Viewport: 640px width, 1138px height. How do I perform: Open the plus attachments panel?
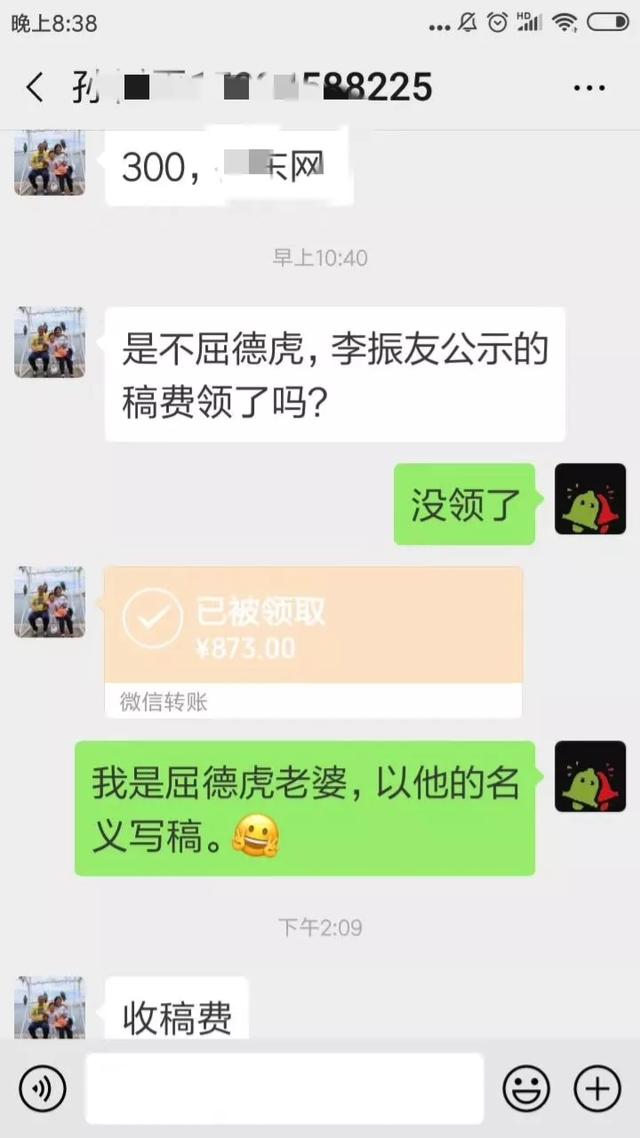pos(597,1088)
